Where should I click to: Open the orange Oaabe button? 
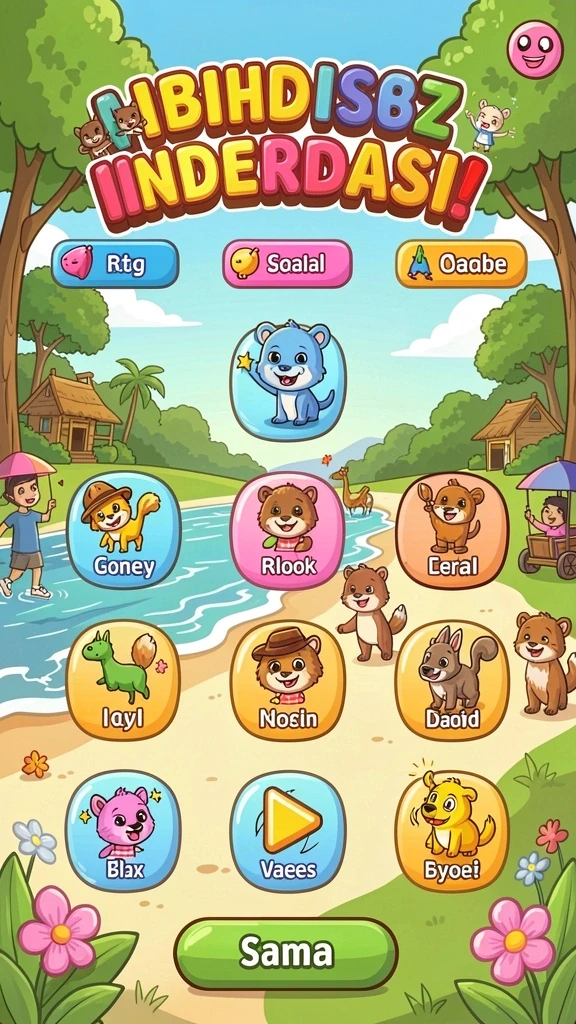coord(461,264)
